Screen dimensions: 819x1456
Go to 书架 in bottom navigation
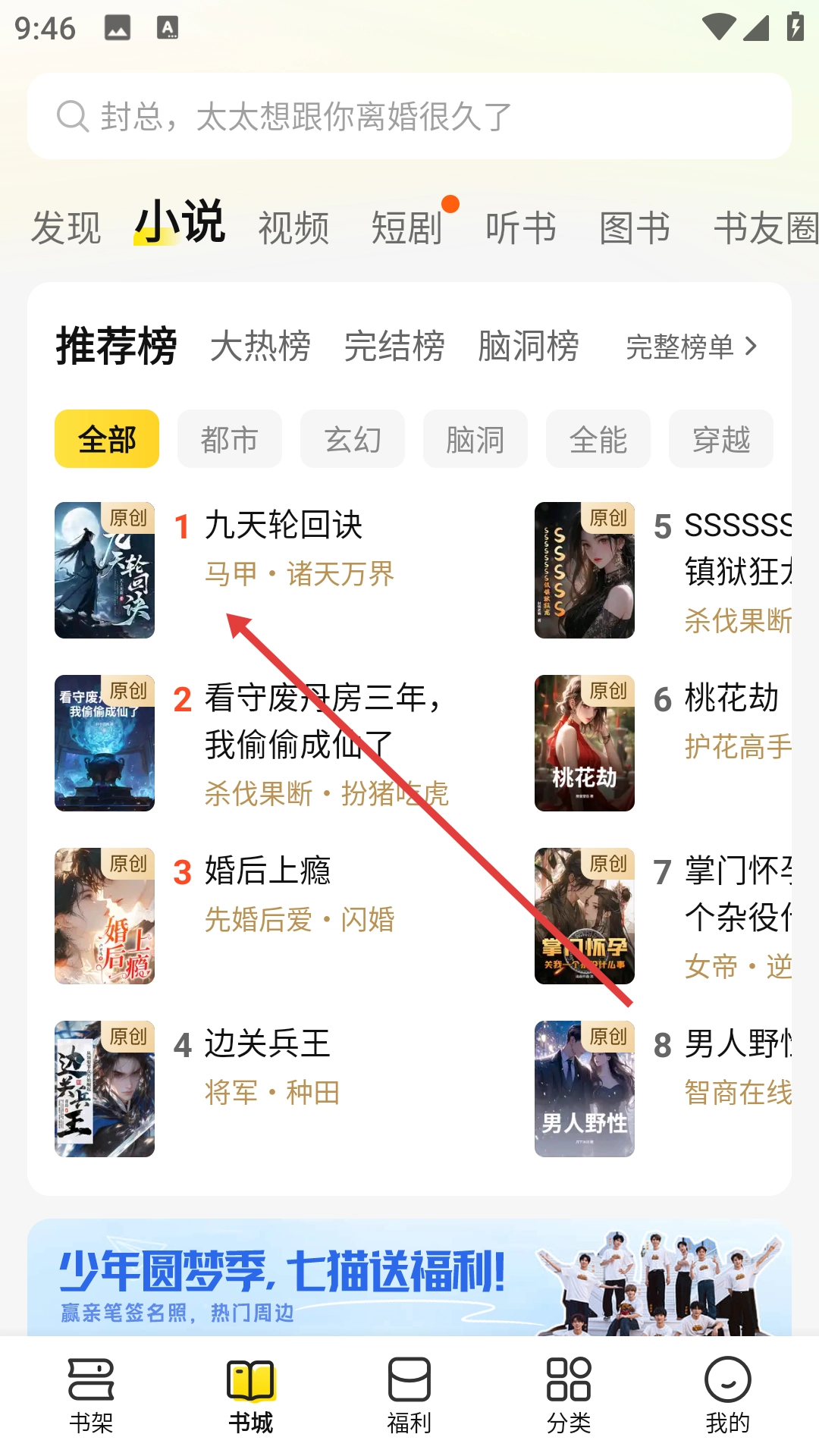coord(91,1395)
